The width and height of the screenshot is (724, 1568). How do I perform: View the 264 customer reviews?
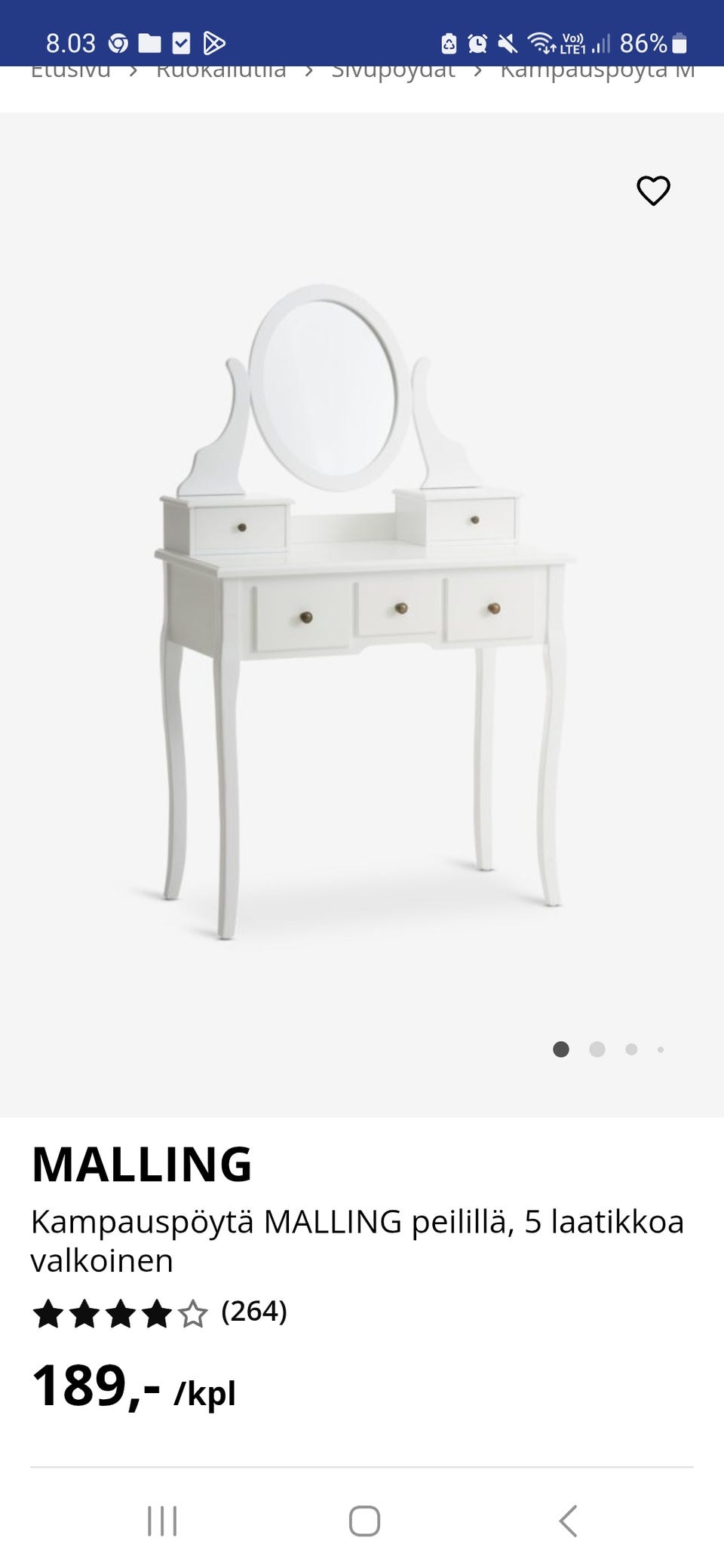click(x=253, y=1312)
